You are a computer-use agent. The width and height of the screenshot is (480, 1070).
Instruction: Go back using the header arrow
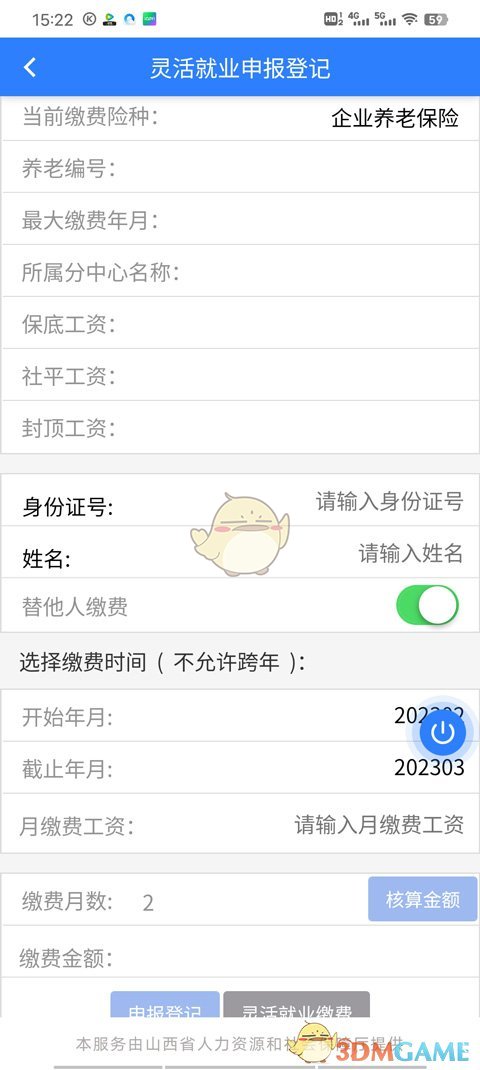click(29, 68)
